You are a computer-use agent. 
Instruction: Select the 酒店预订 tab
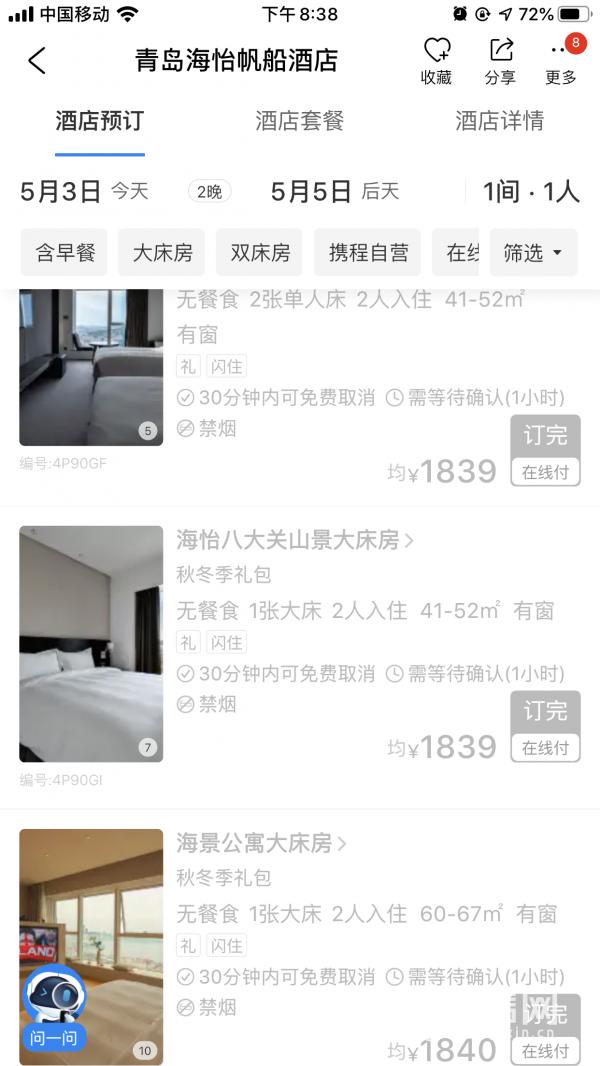click(x=99, y=122)
